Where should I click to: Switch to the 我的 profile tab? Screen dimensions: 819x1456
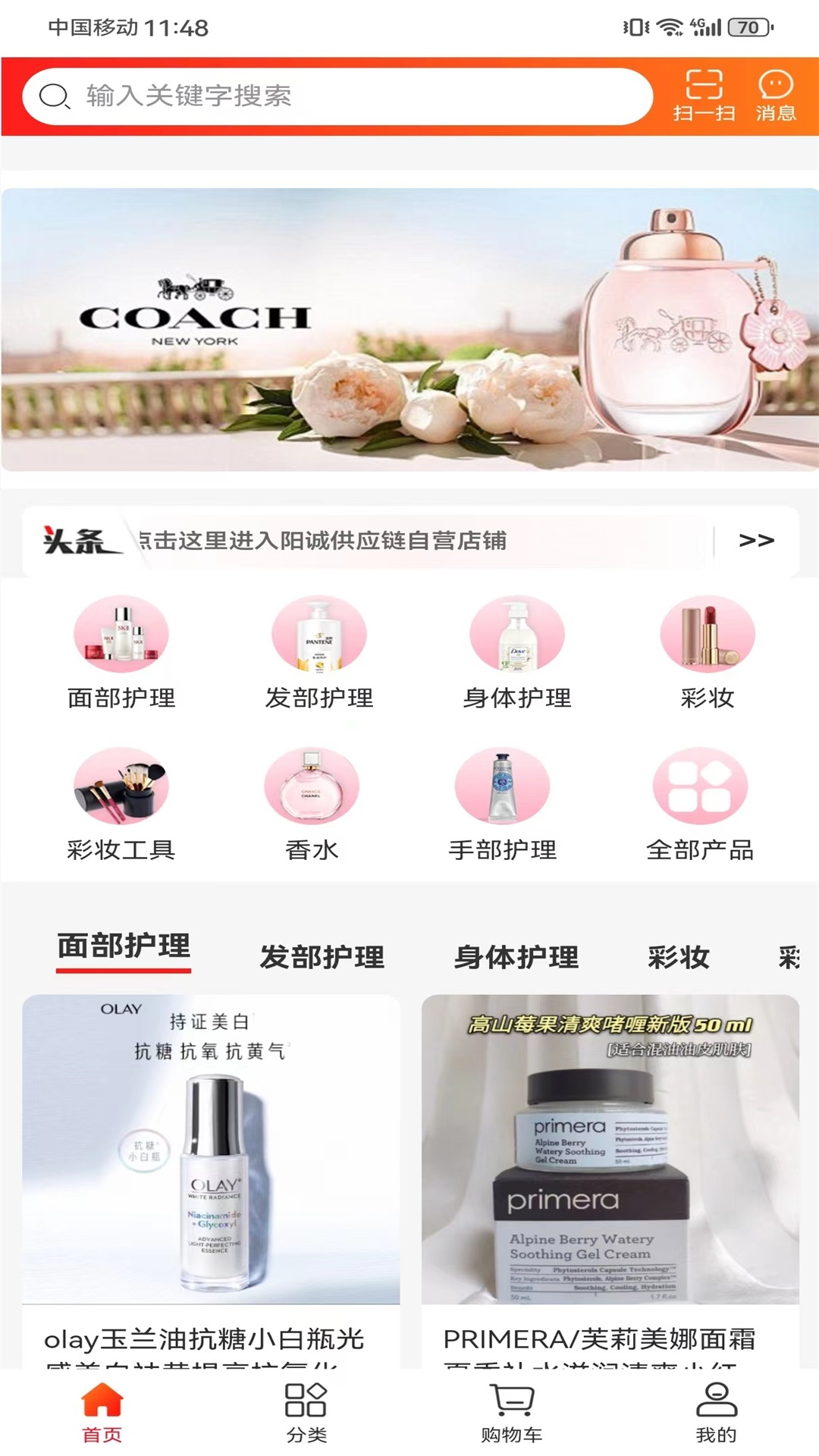point(716,1413)
